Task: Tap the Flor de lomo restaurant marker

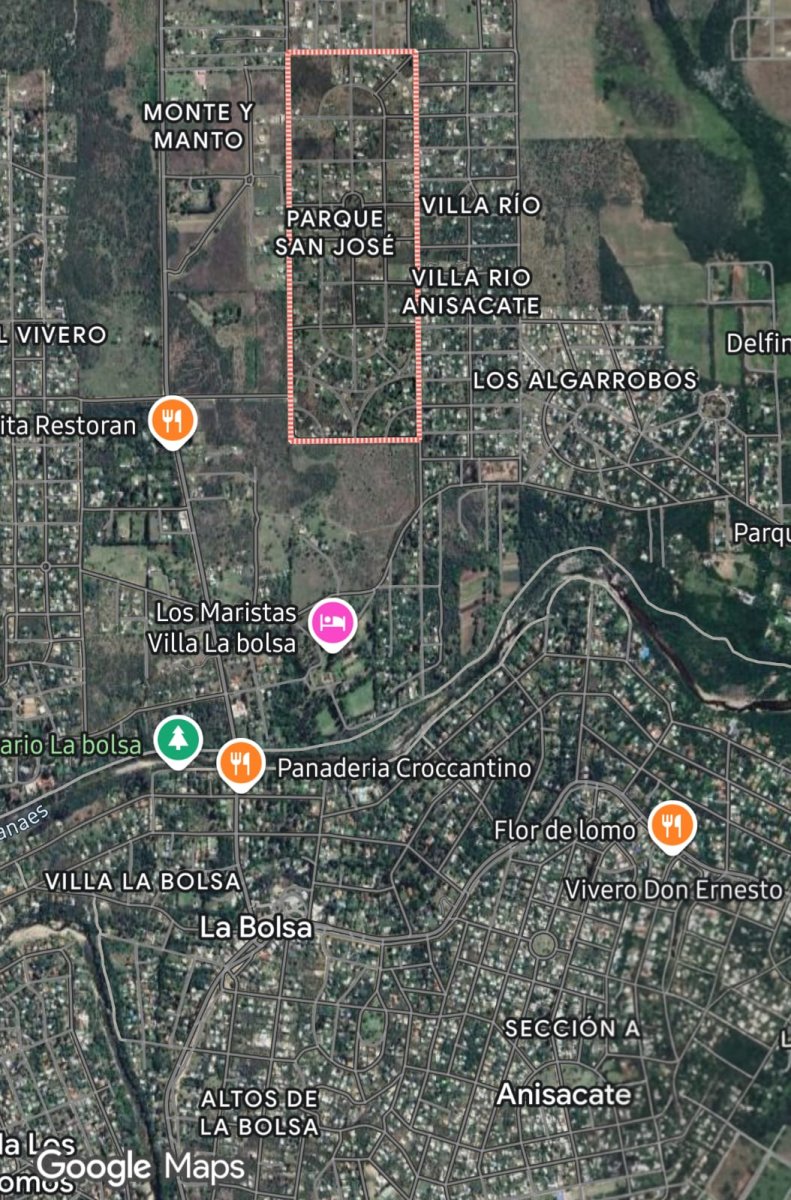Action: (x=671, y=825)
